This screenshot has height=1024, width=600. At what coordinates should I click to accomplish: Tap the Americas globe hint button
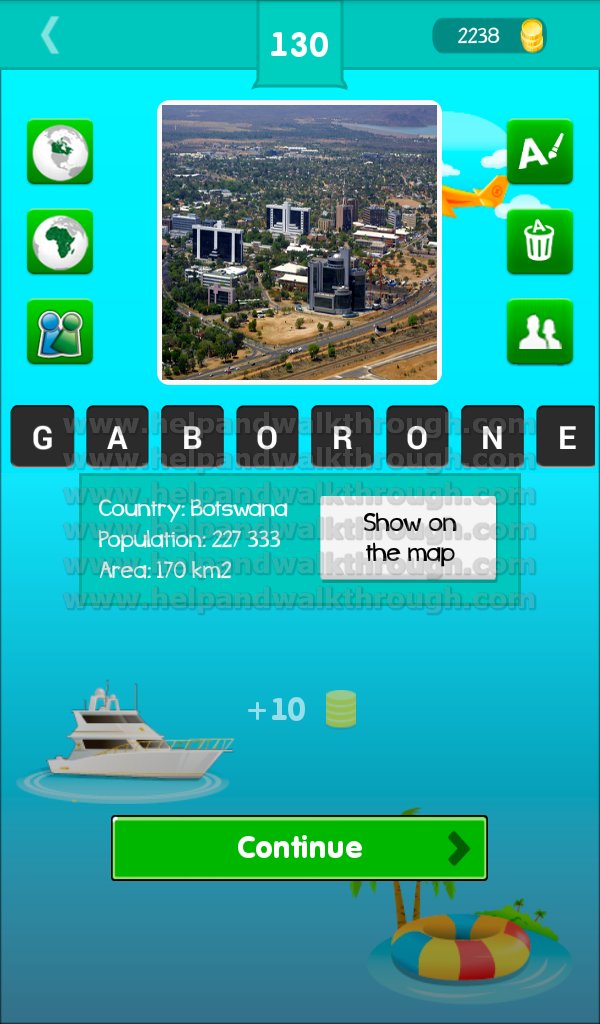click(60, 152)
